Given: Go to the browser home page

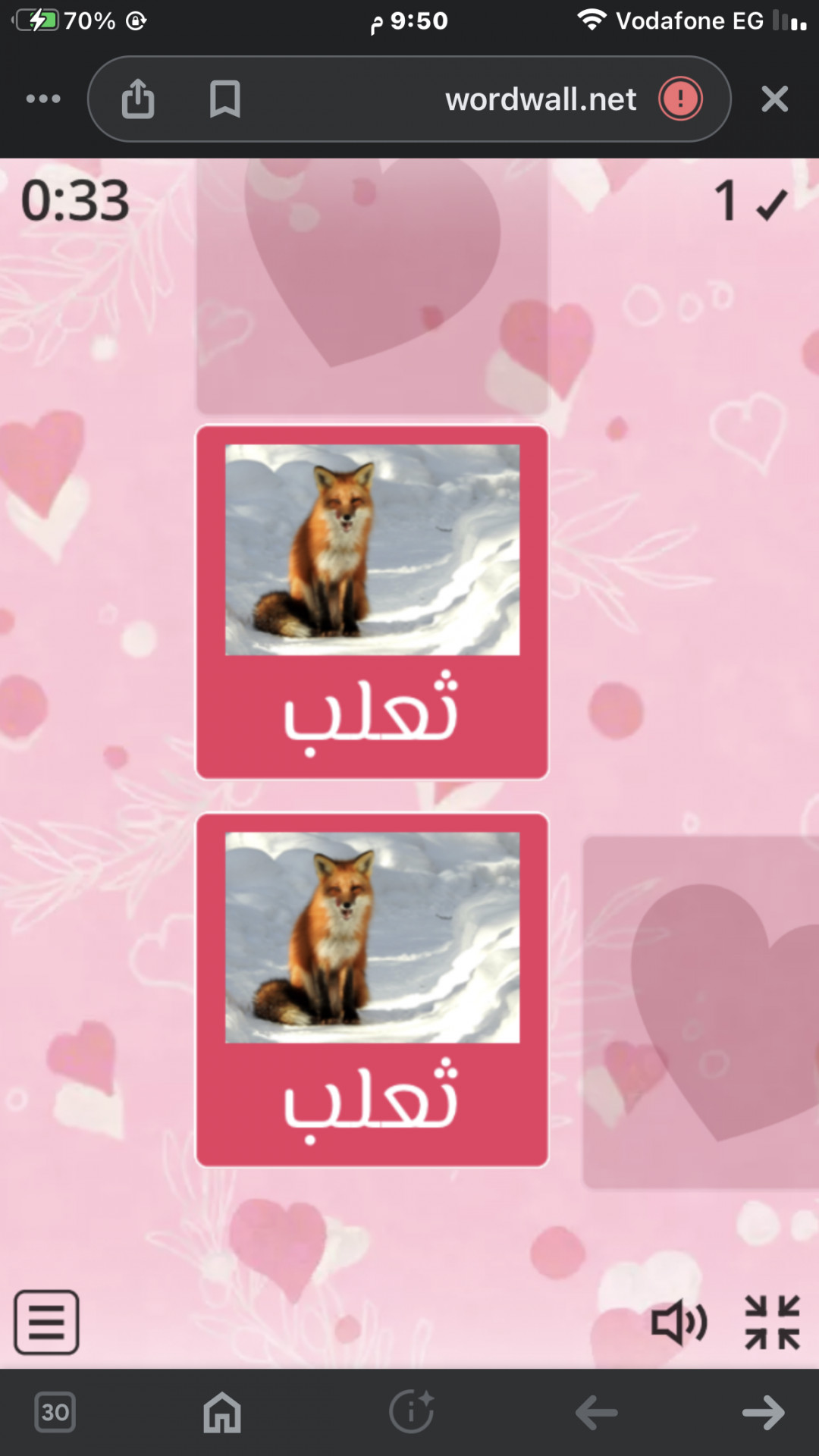Looking at the screenshot, I should pos(222,1412).
